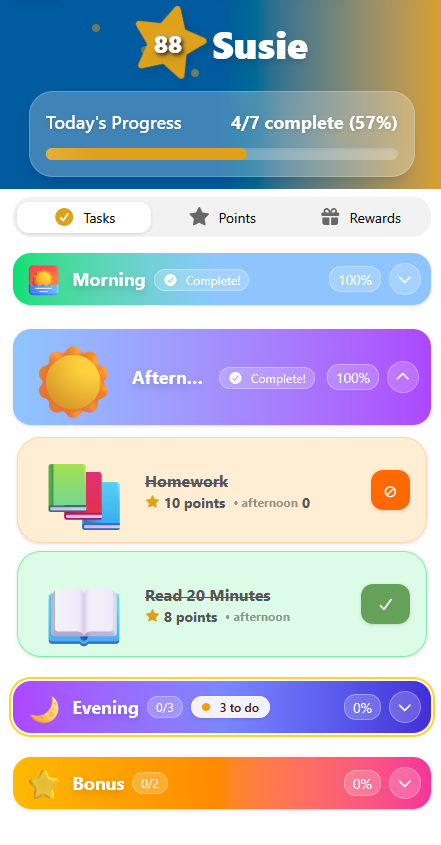
Task: Open the Rewards tab
Action: tap(361, 218)
